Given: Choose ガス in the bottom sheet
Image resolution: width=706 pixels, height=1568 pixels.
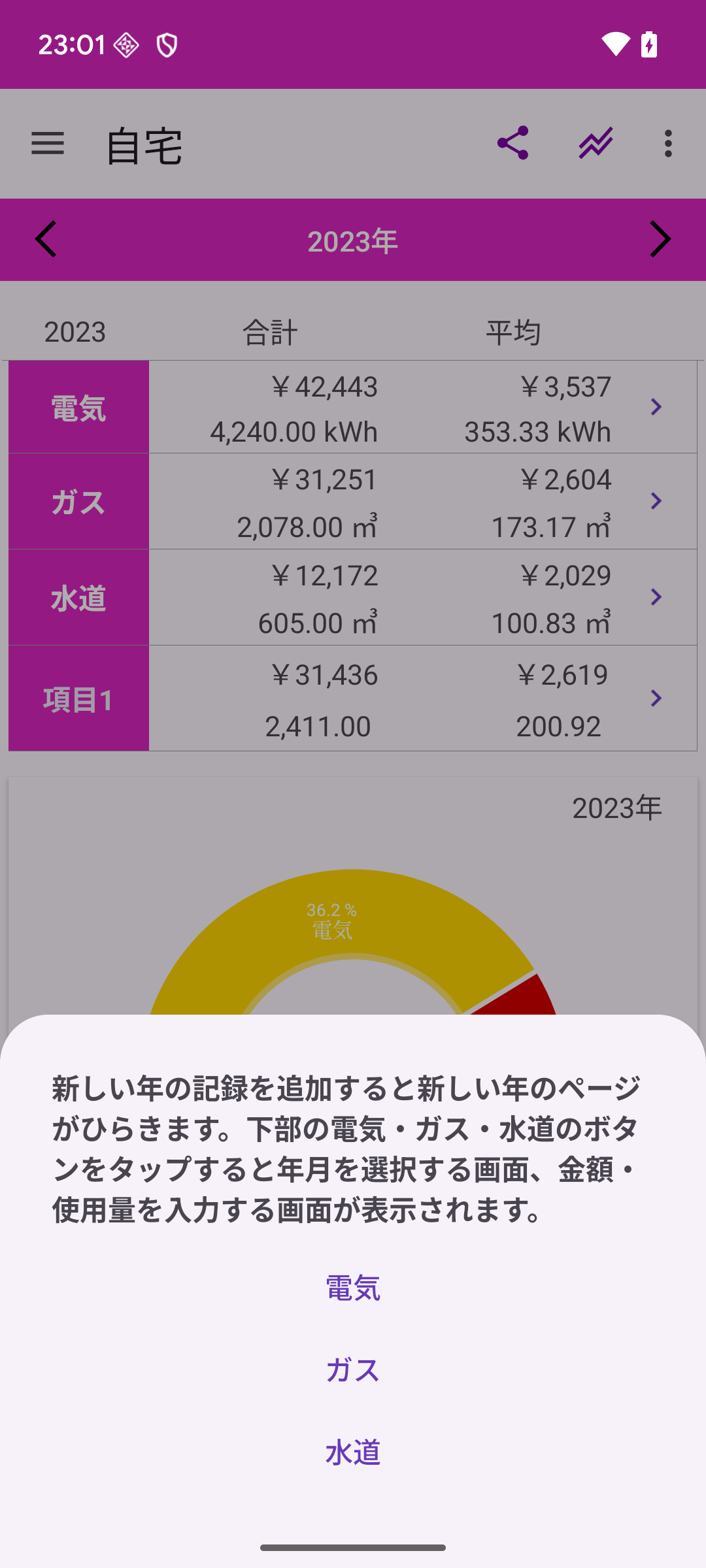Looking at the screenshot, I should pyautogui.click(x=353, y=1370).
